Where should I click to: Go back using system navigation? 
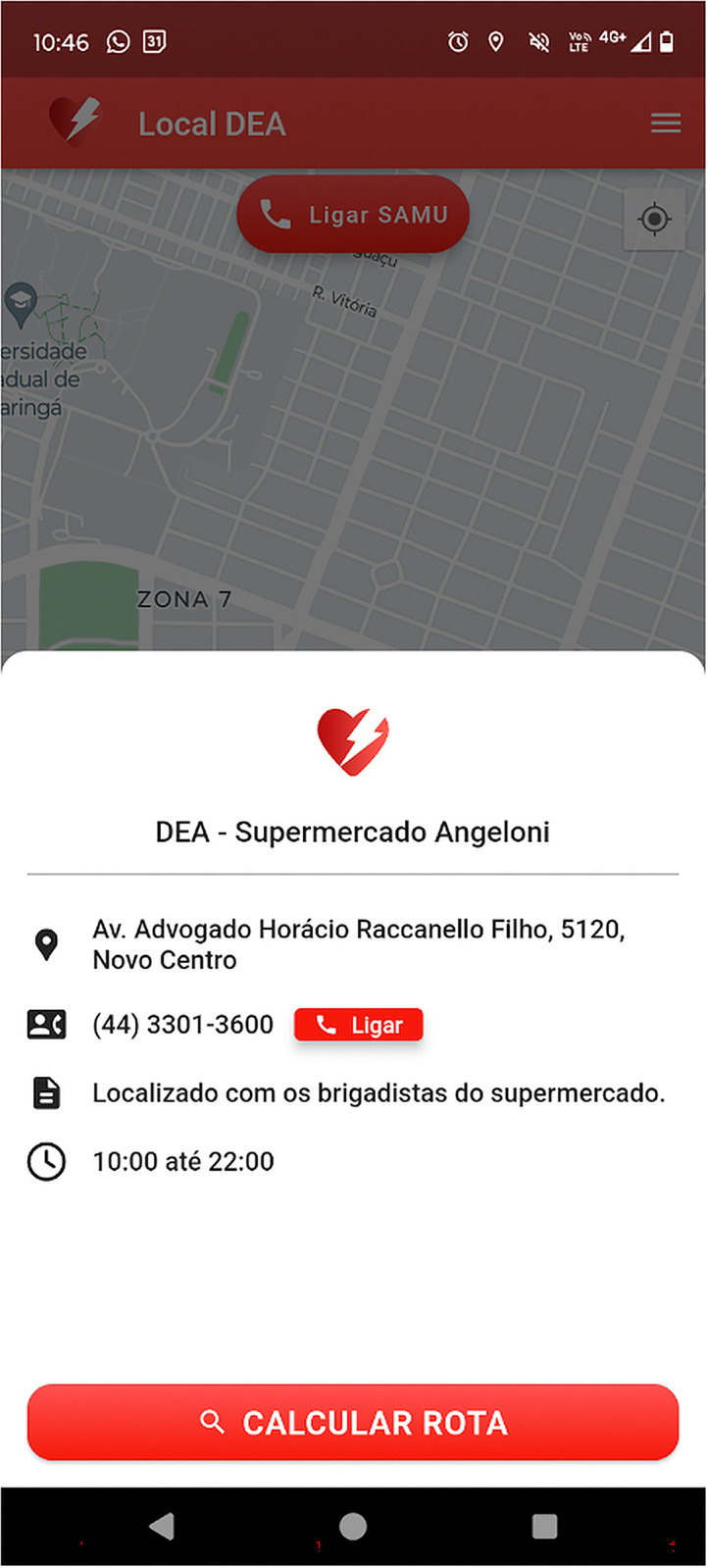pyautogui.click(x=162, y=1526)
